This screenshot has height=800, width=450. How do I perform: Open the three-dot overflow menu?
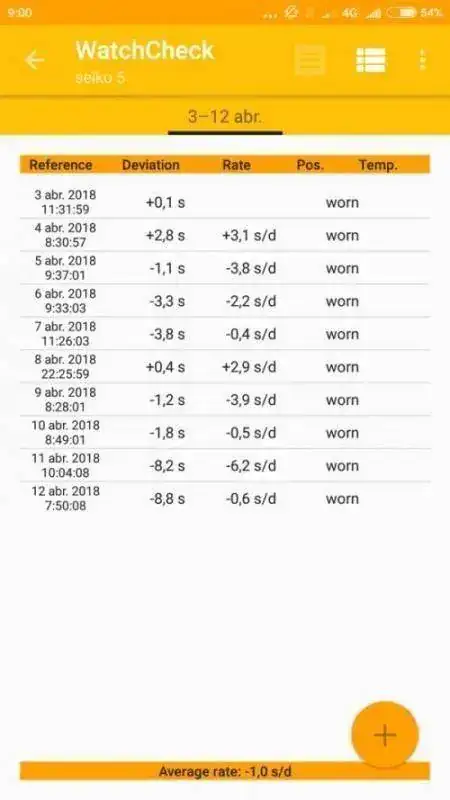pos(422,60)
